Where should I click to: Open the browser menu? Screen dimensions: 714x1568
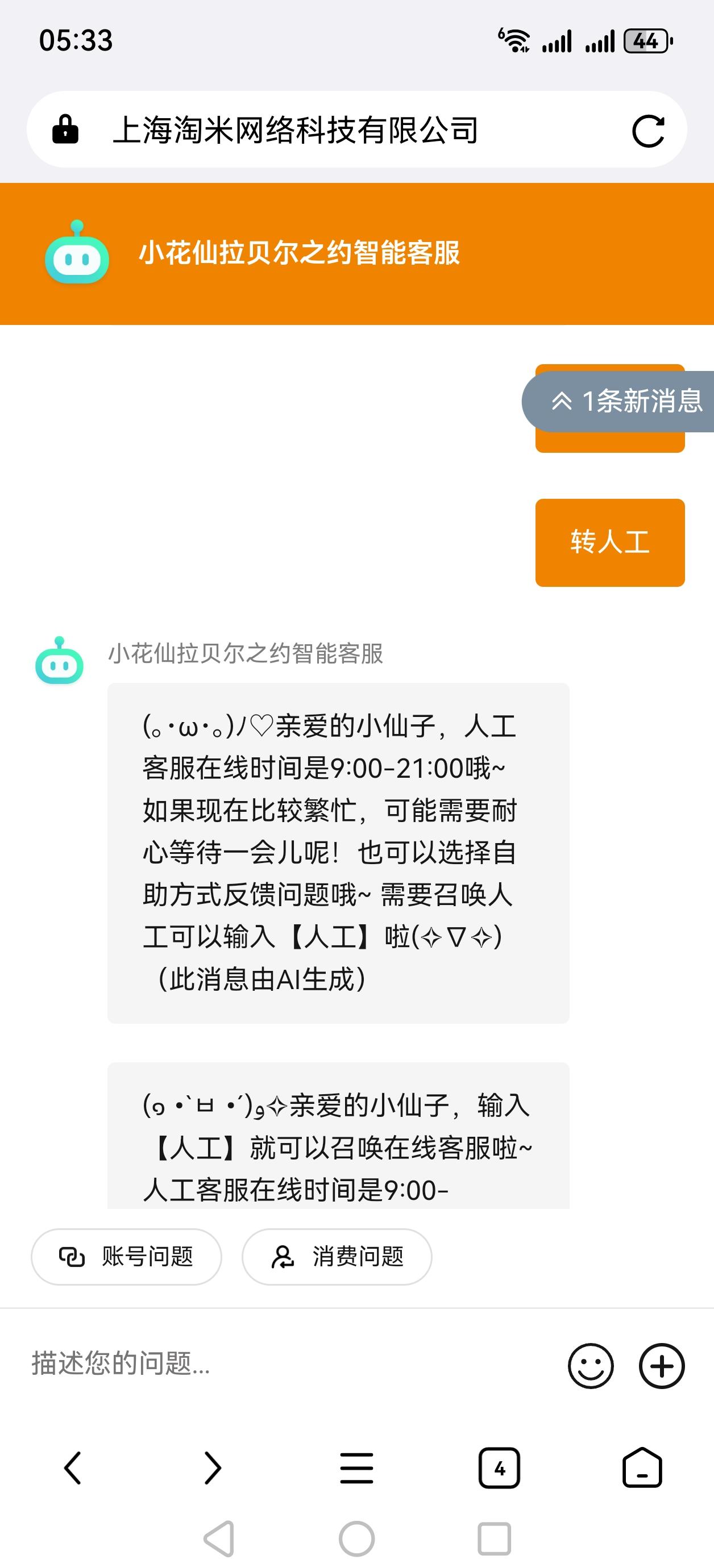tap(356, 1467)
